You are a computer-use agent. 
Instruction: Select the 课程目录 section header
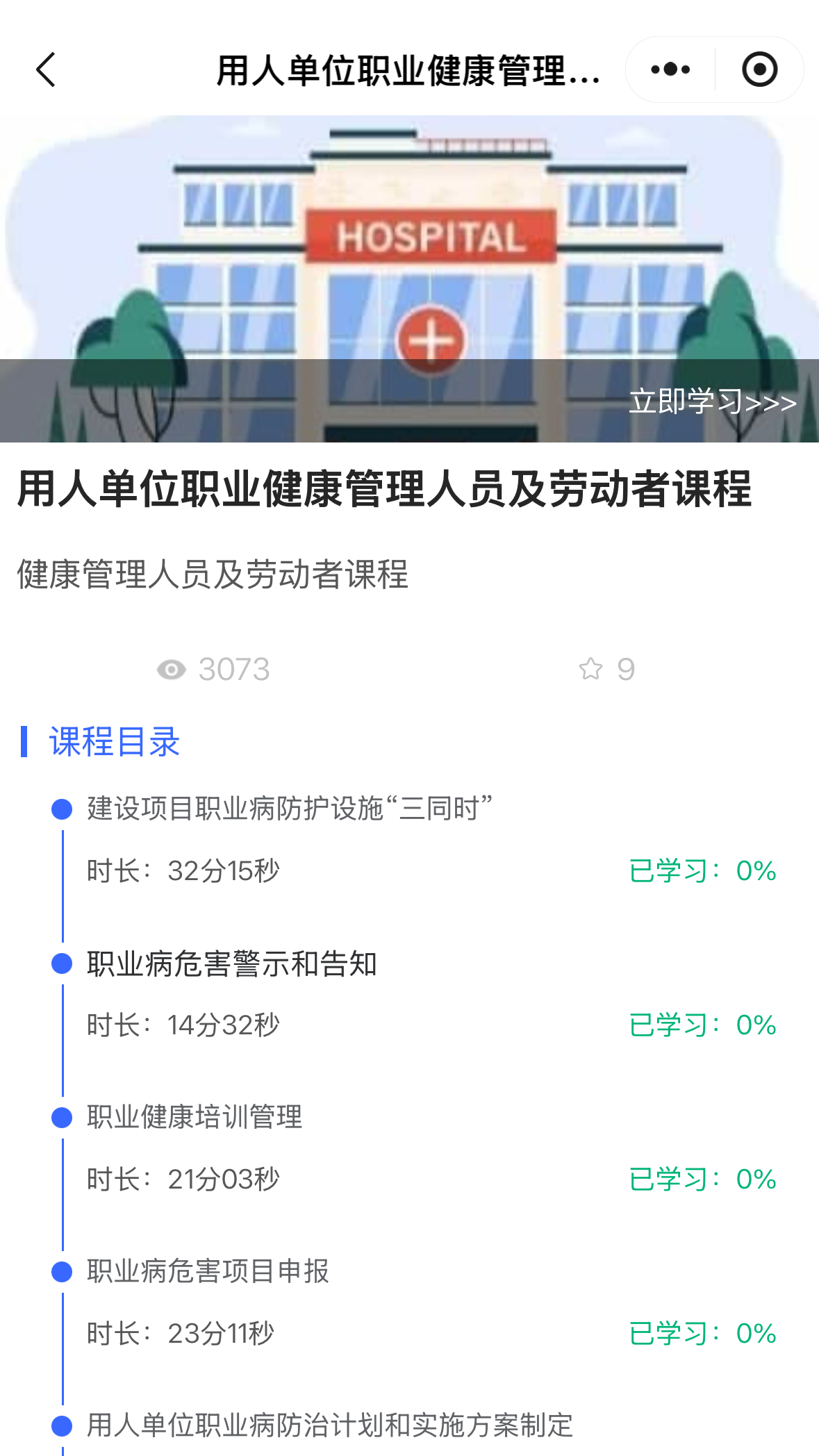(113, 742)
